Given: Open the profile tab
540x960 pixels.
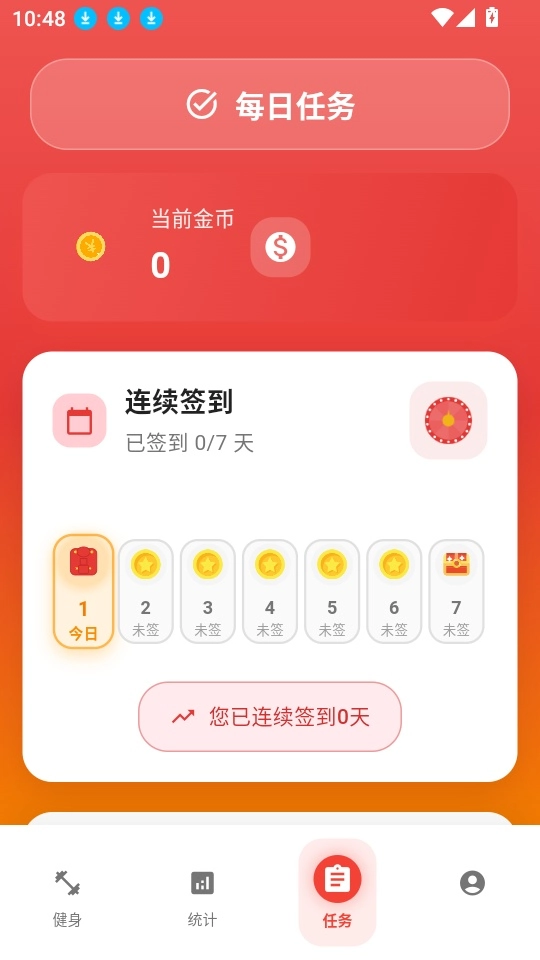Looking at the screenshot, I should point(472,883).
